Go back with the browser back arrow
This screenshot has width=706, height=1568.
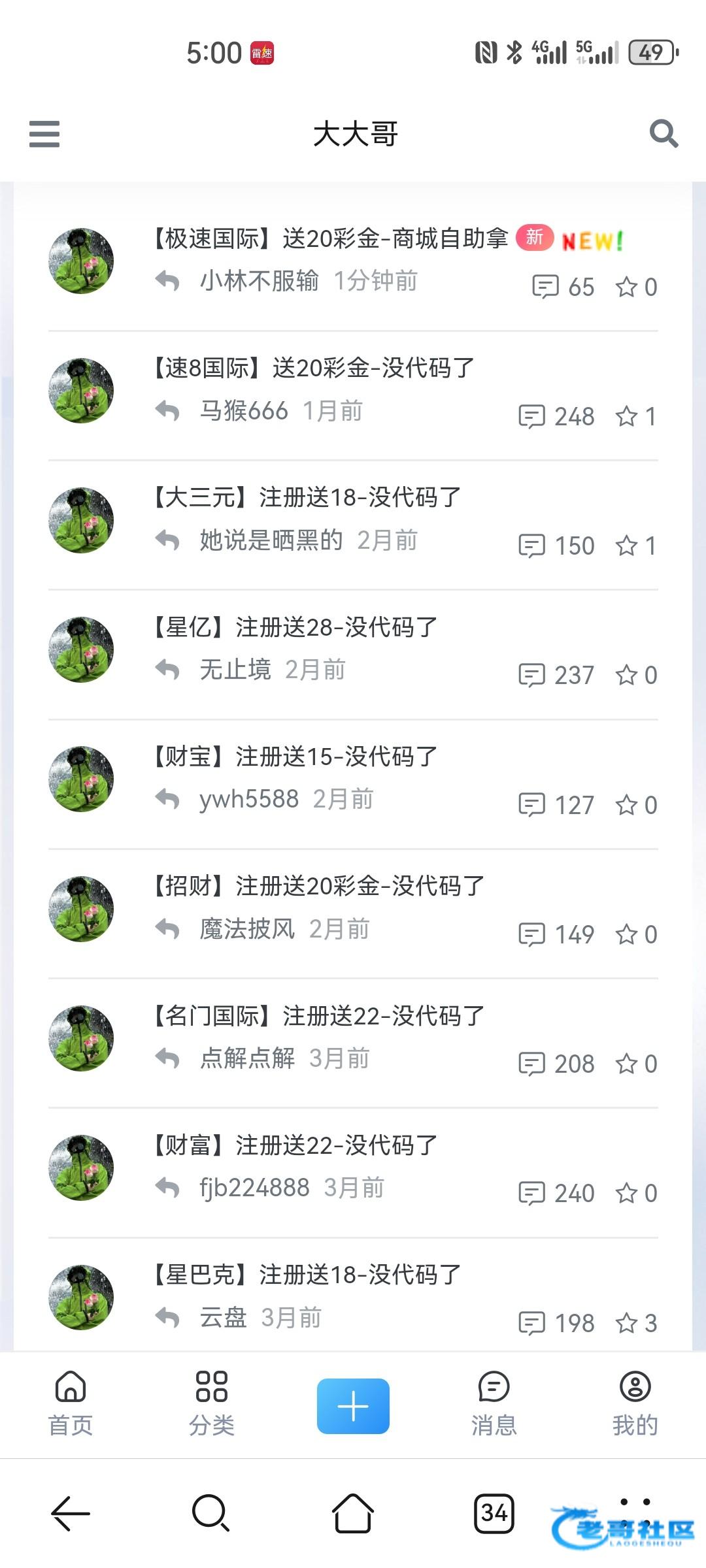pyautogui.click(x=71, y=1513)
